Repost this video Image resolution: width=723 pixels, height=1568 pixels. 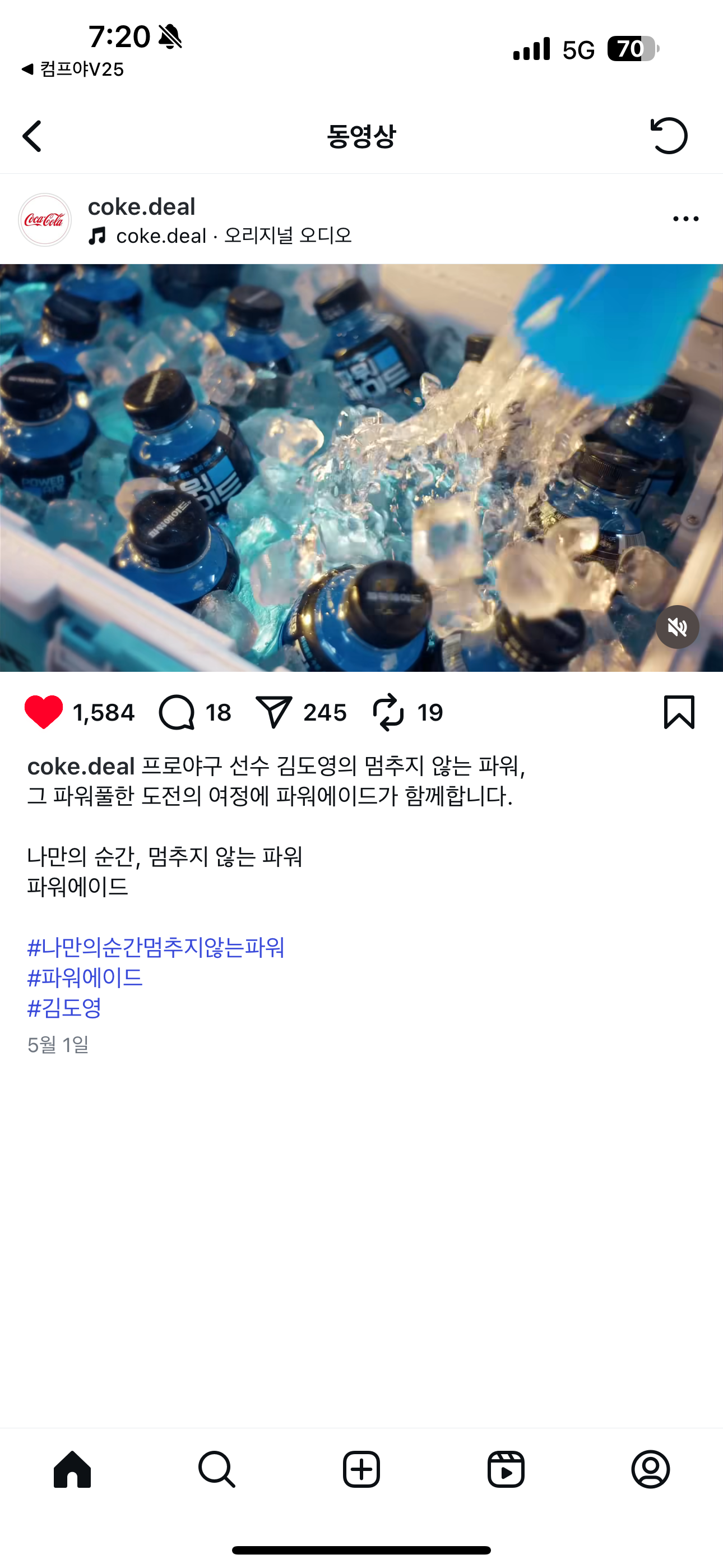(388, 712)
